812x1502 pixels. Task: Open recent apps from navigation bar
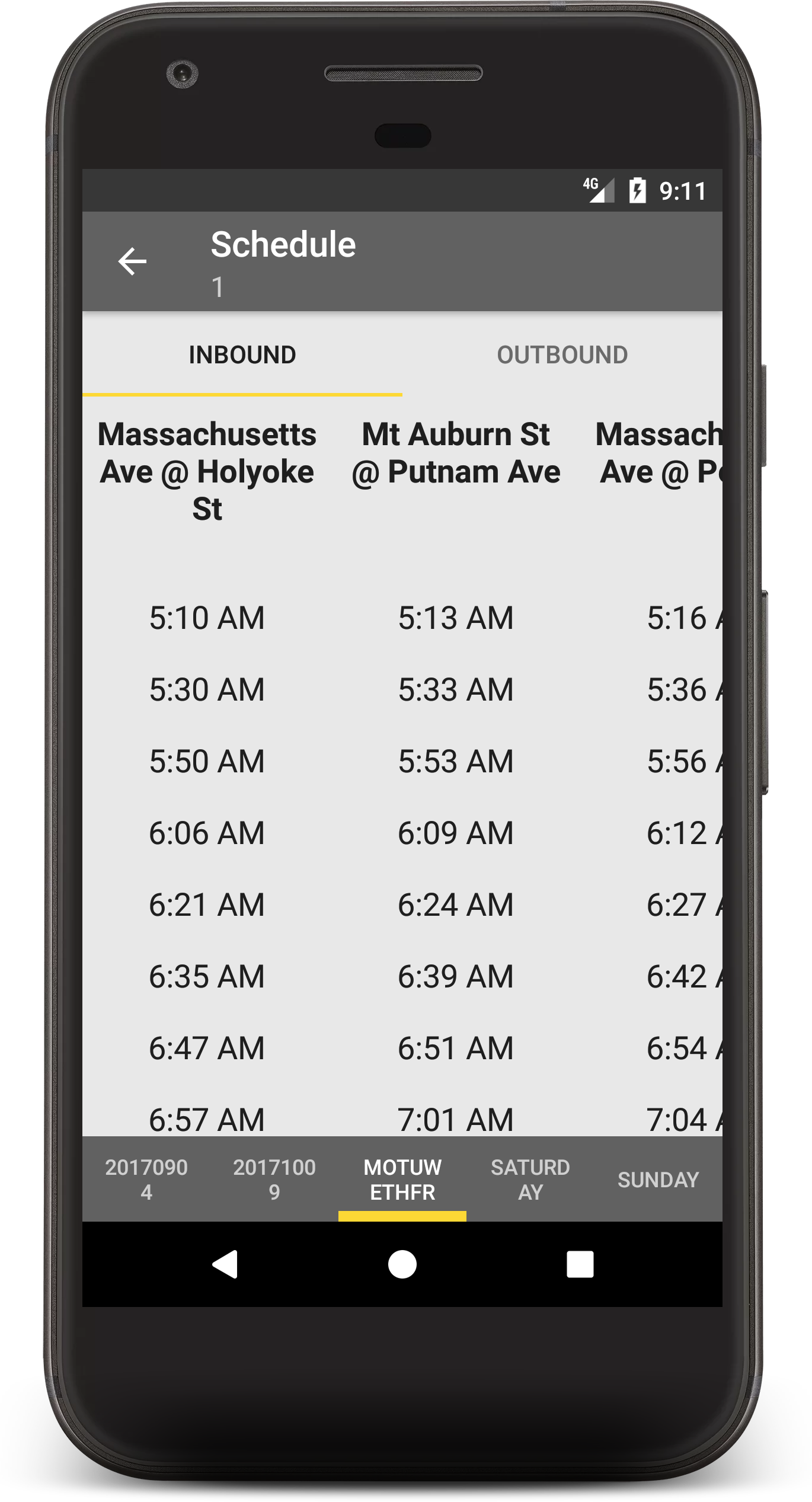(580, 1264)
